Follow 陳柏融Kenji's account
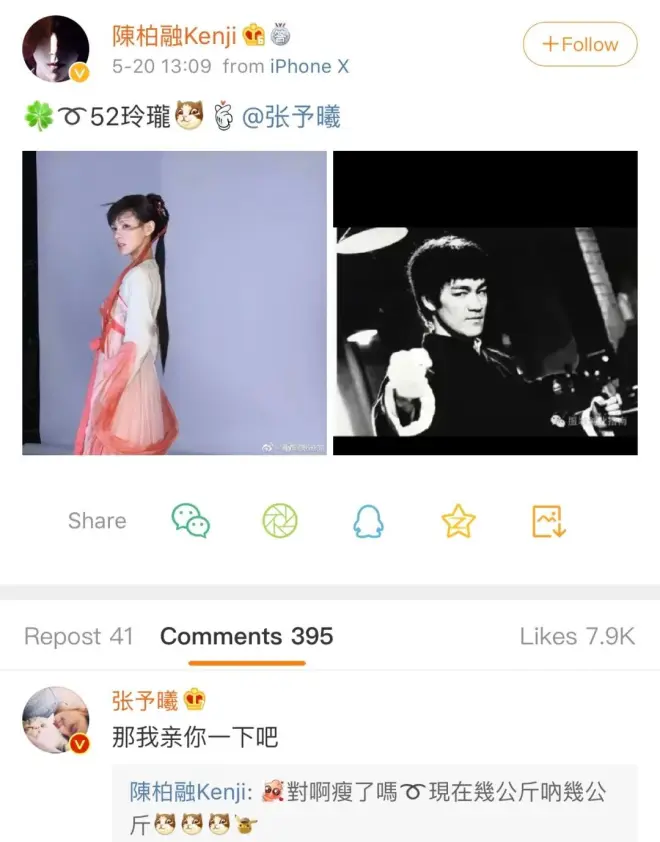The width and height of the screenshot is (660, 842). [x=580, y=45]
